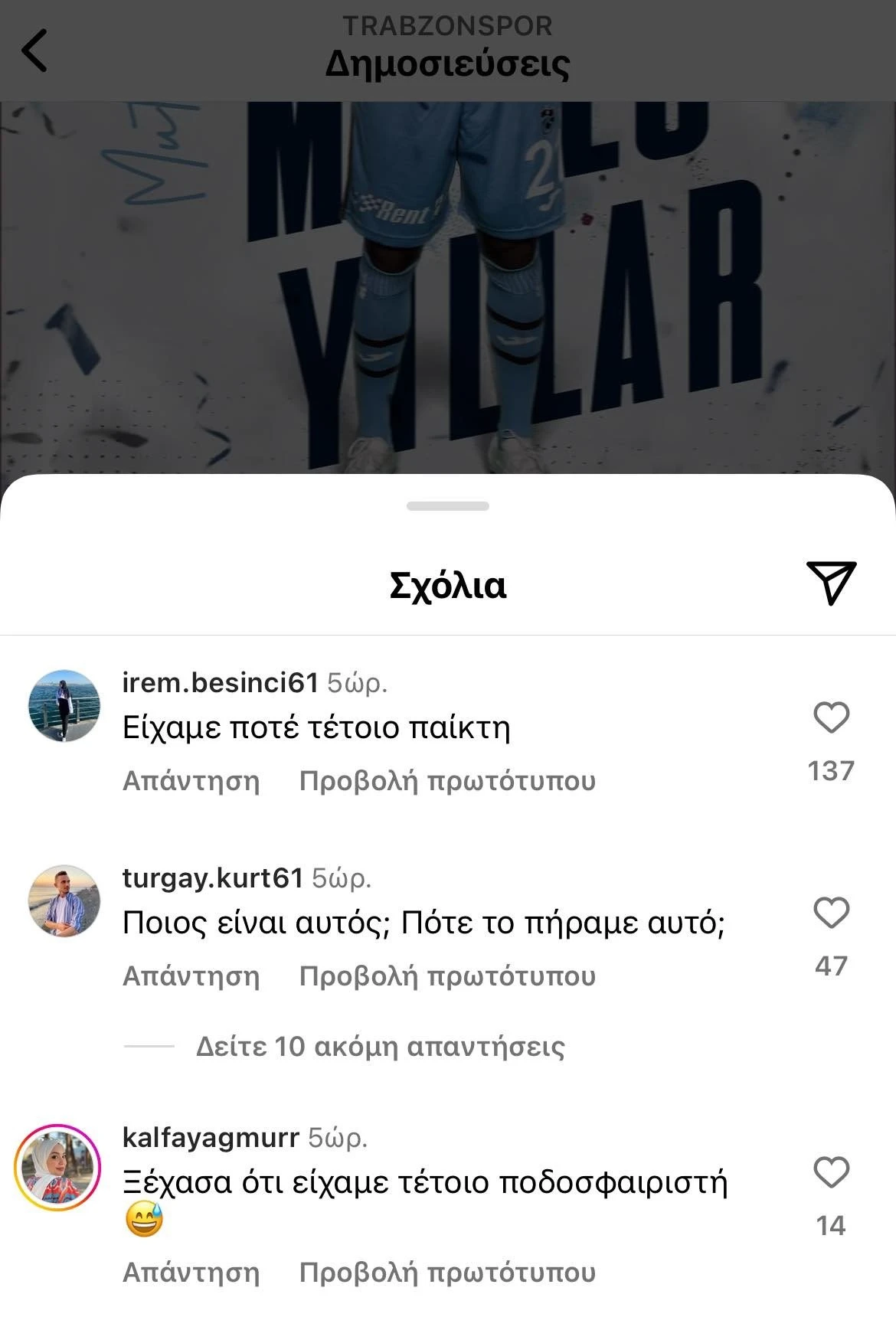Screen dimensions: 896x1317
Task: View original of irem.besinci61's comment
Action: point(447,781)
